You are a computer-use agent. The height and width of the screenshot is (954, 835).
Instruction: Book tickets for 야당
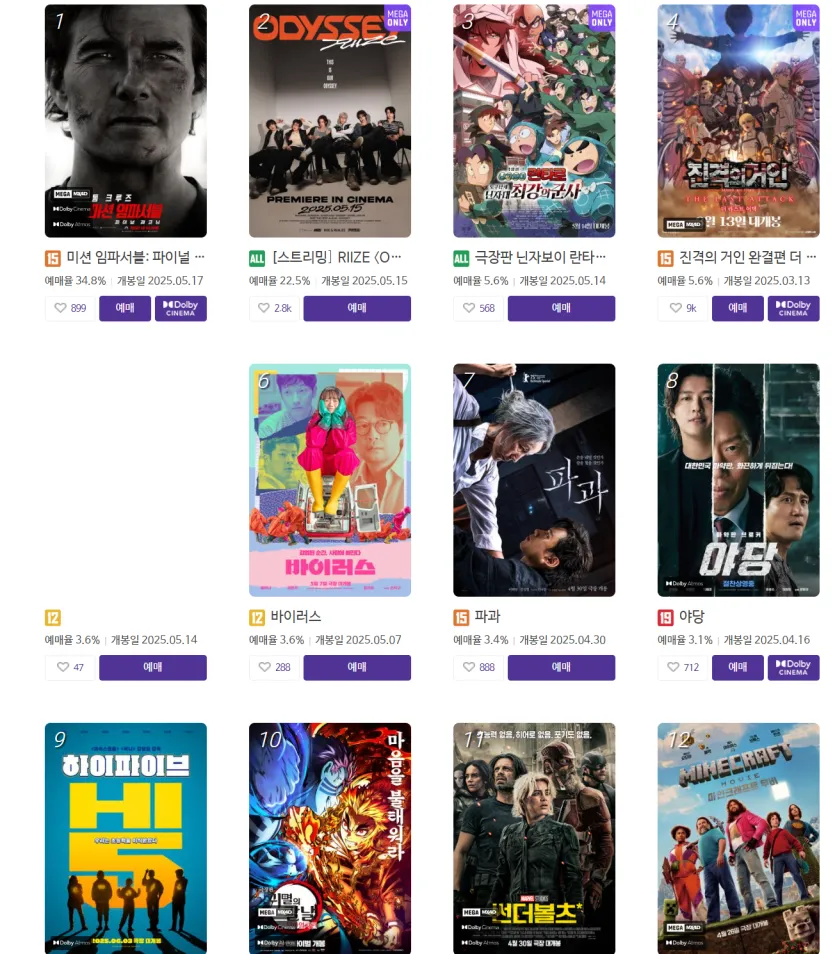(738, 667)
